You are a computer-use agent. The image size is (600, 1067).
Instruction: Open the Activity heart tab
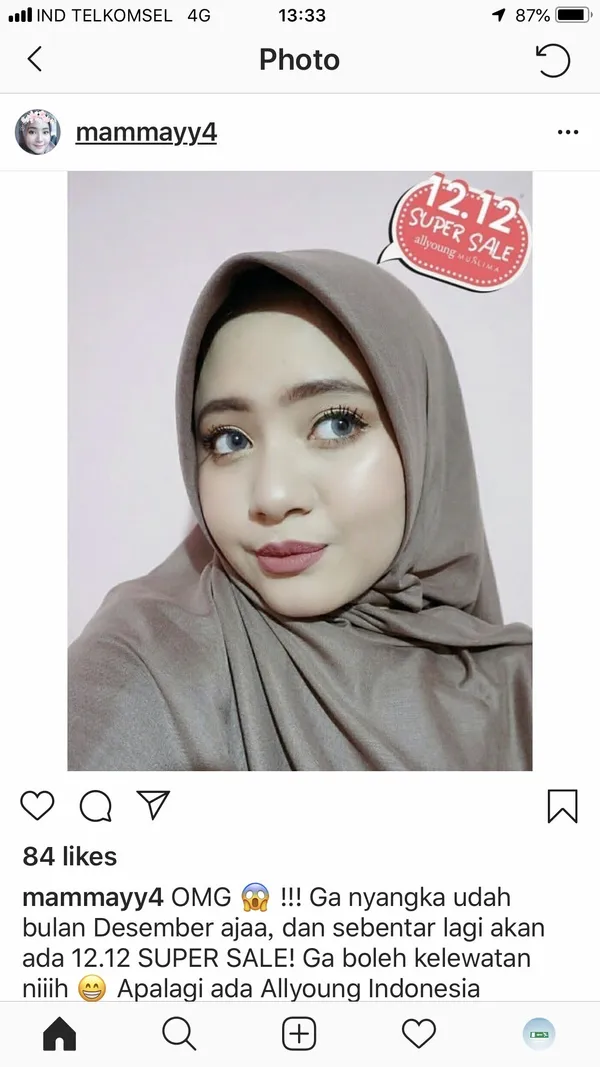[418, 1033]
